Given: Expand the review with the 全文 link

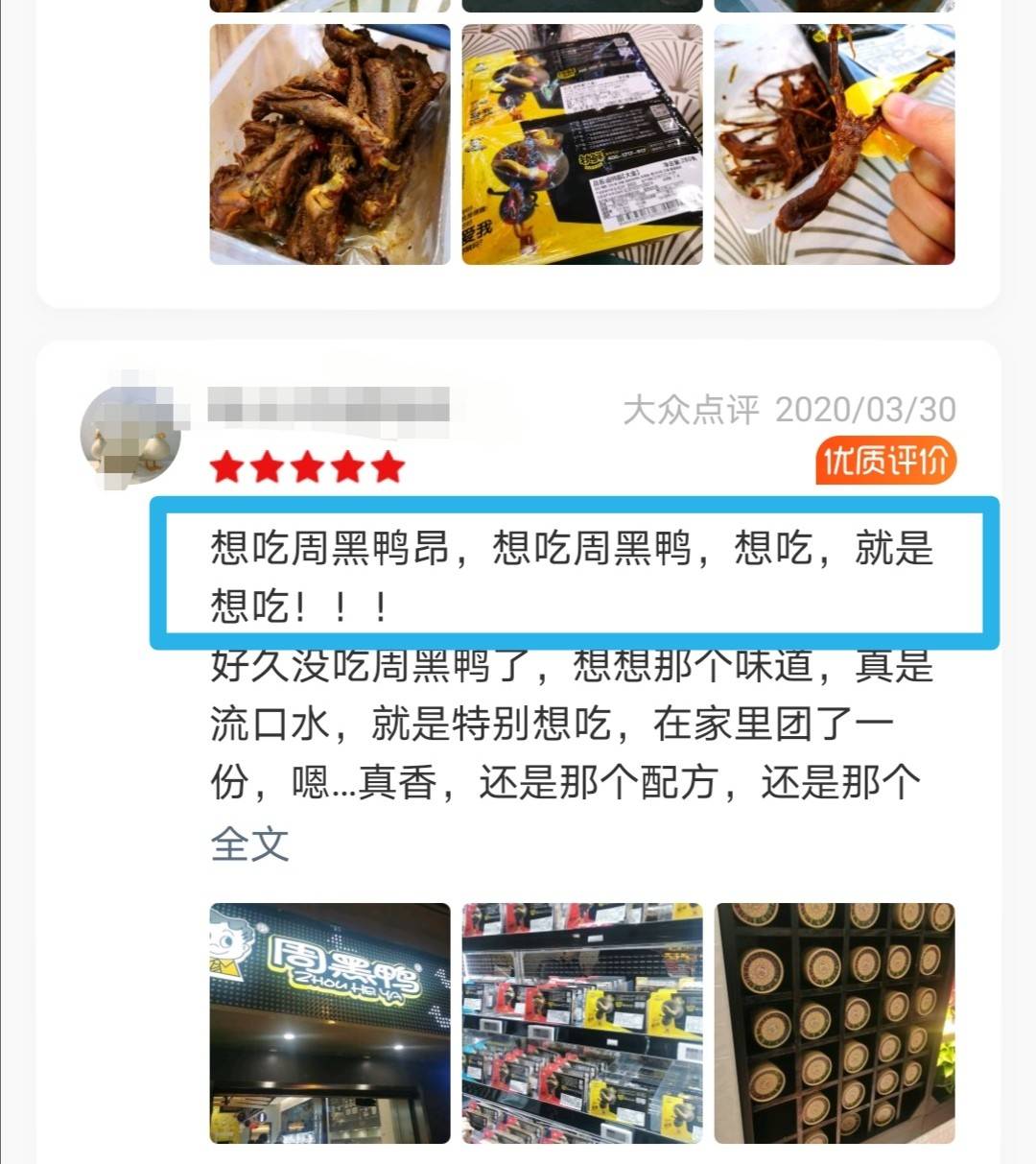Looking at the screenshot, I should coord(249,844).
